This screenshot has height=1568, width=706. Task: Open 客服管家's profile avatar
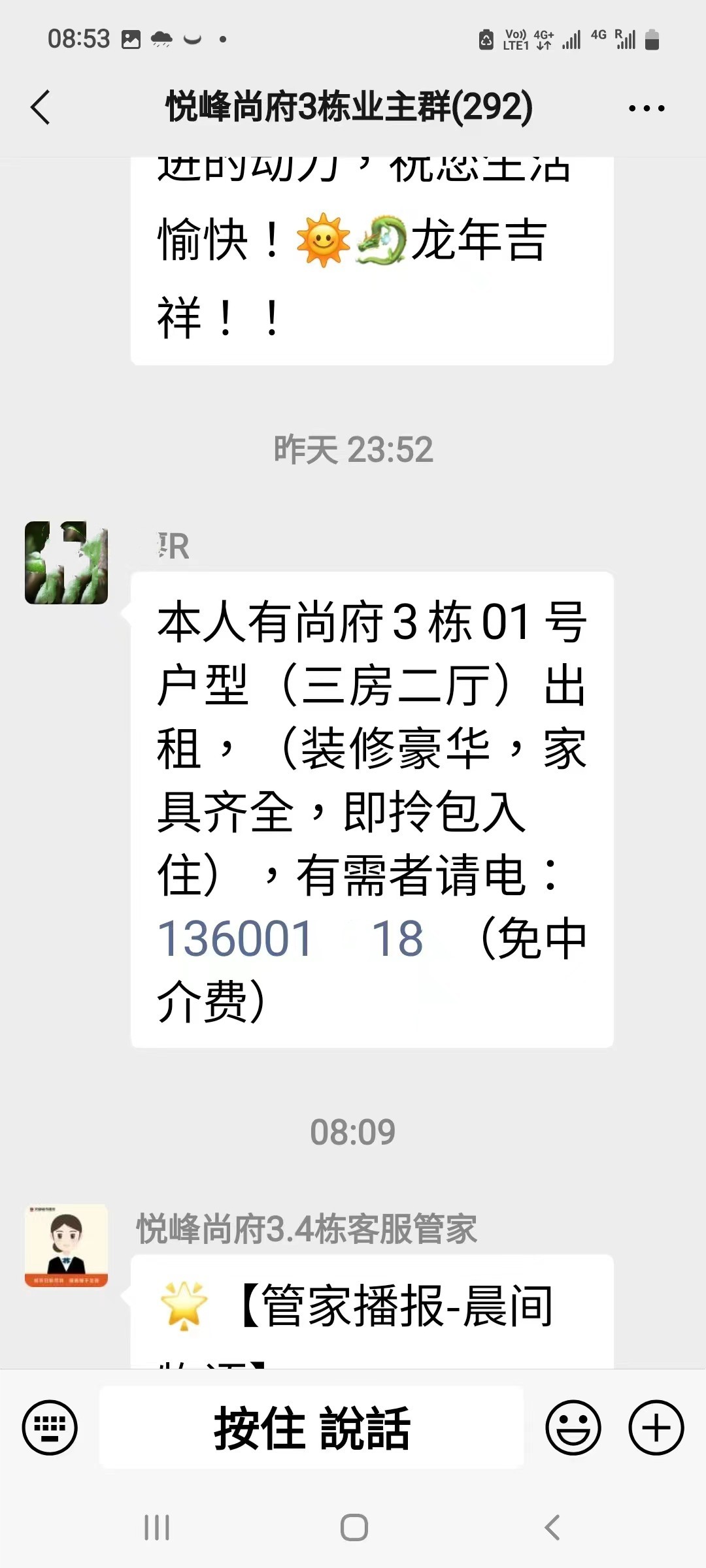[66, 1245]
